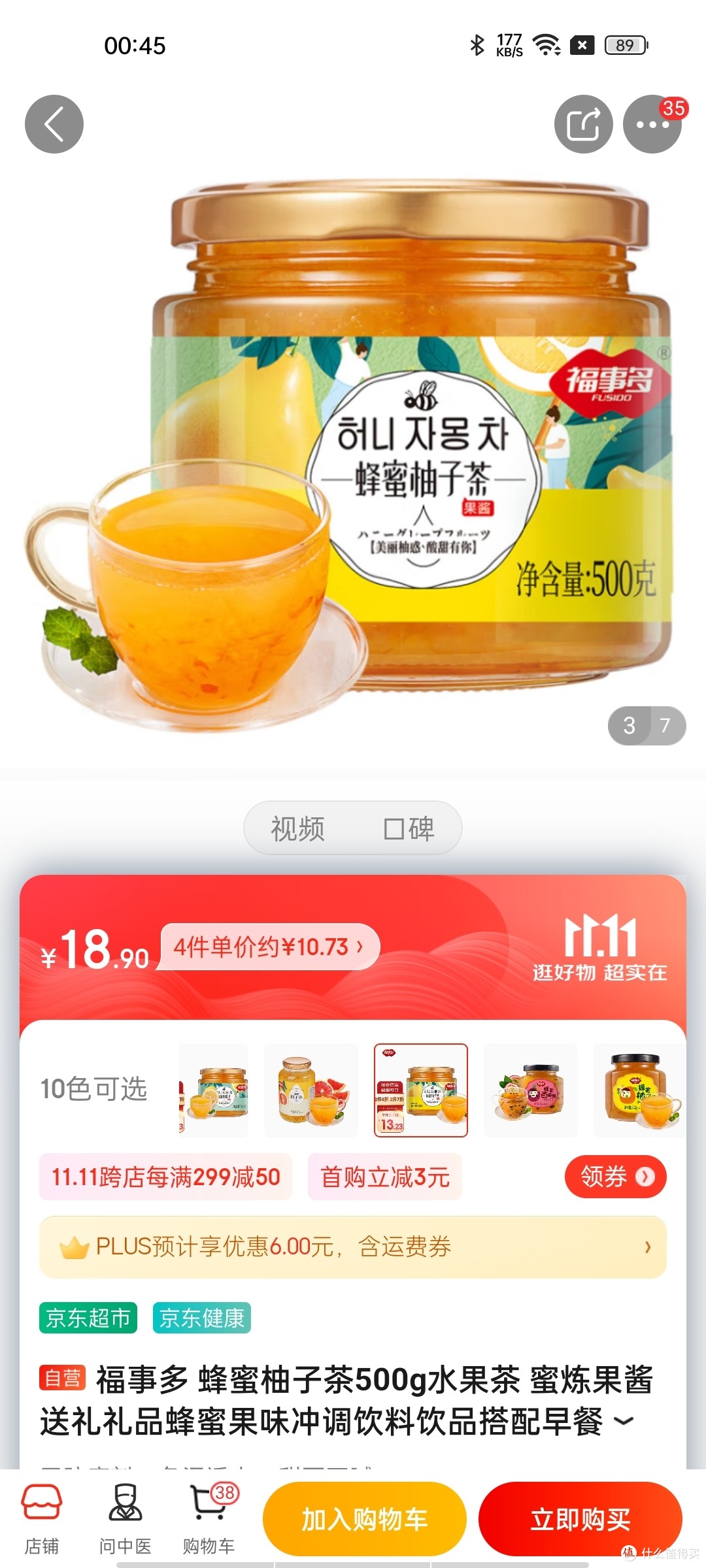This screenshot has height=1568, width=706.
Task: Switch to the 视频 tab
Action: coord(298,828)
